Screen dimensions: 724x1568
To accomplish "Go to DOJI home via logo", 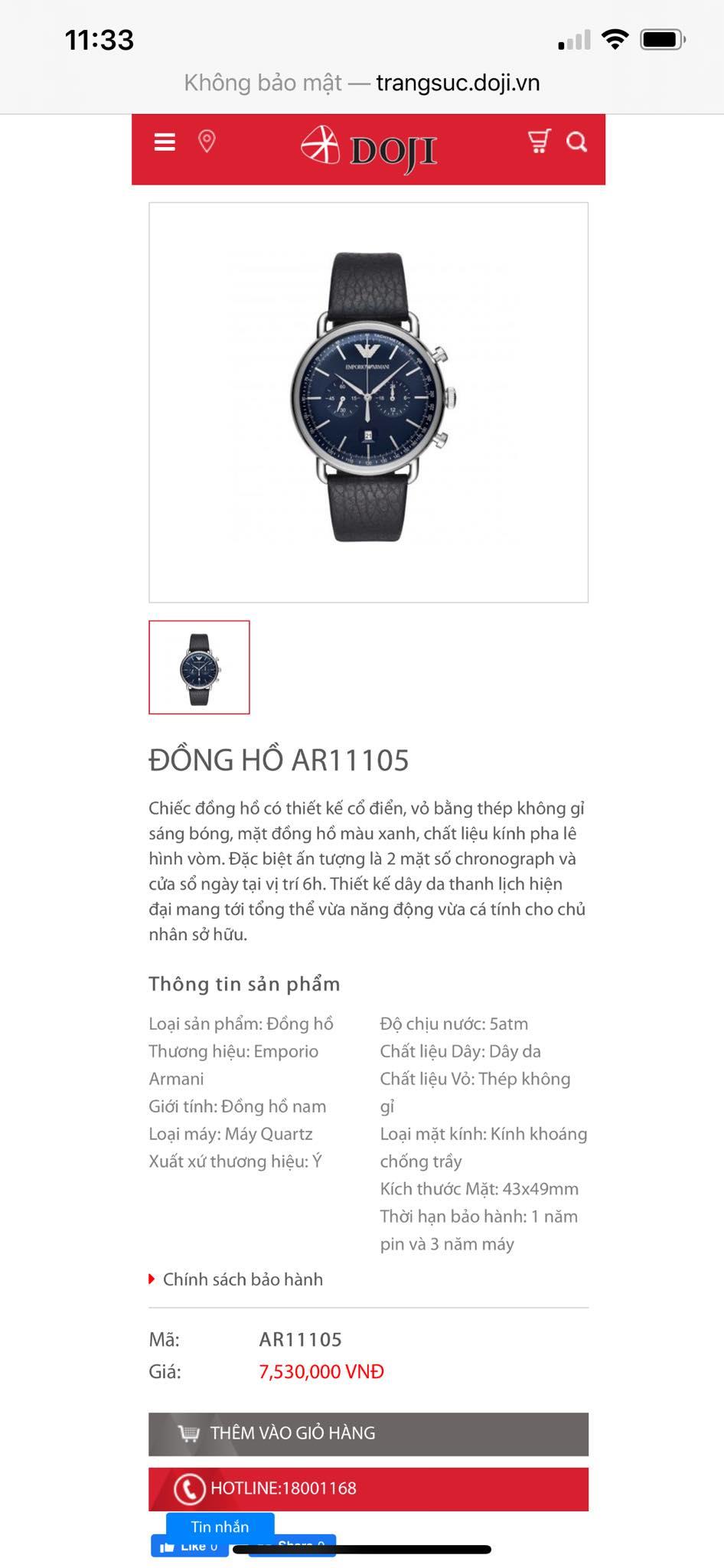I will coord(369,149).
